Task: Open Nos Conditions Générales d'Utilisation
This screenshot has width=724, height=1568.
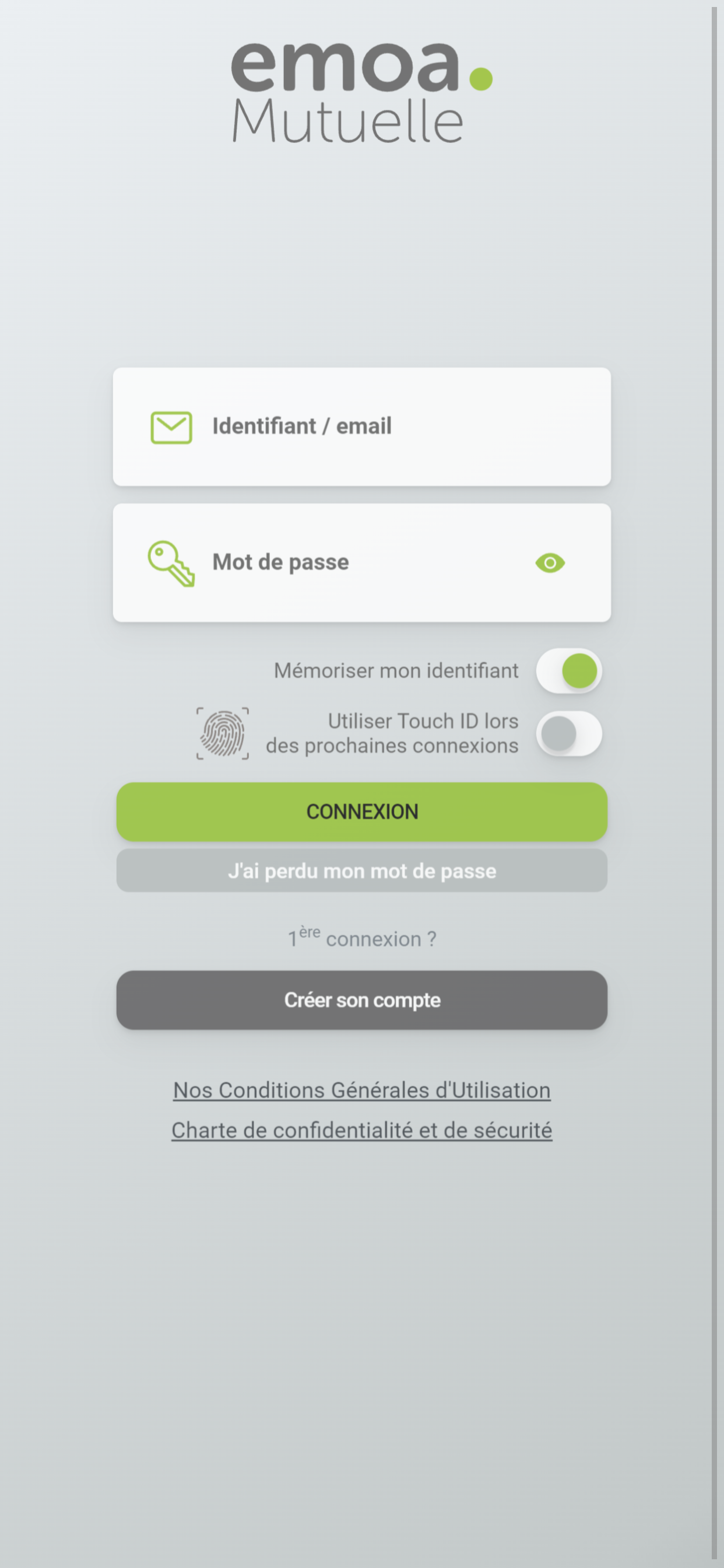Action: (x=361, y=1090)
